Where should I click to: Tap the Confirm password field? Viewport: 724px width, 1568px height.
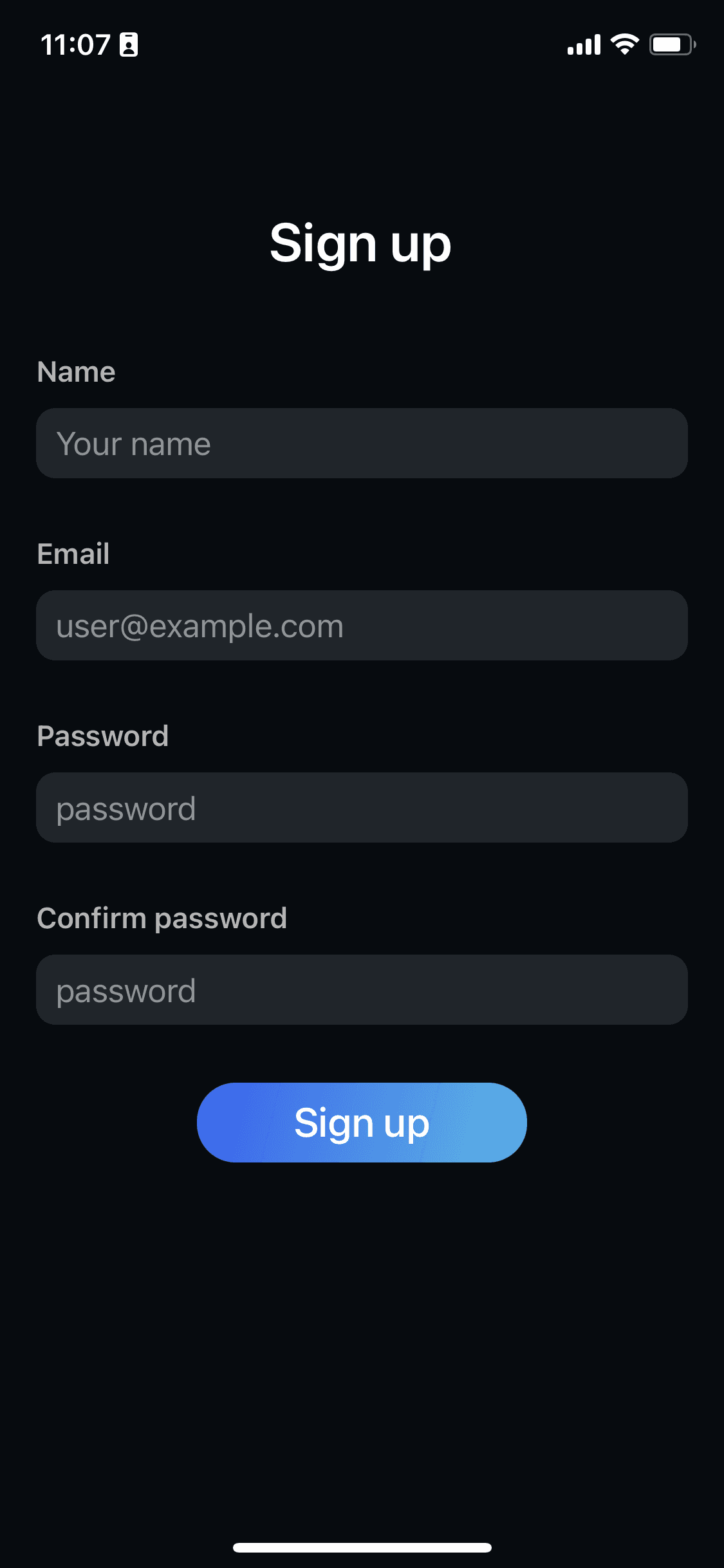pos(362,989)
